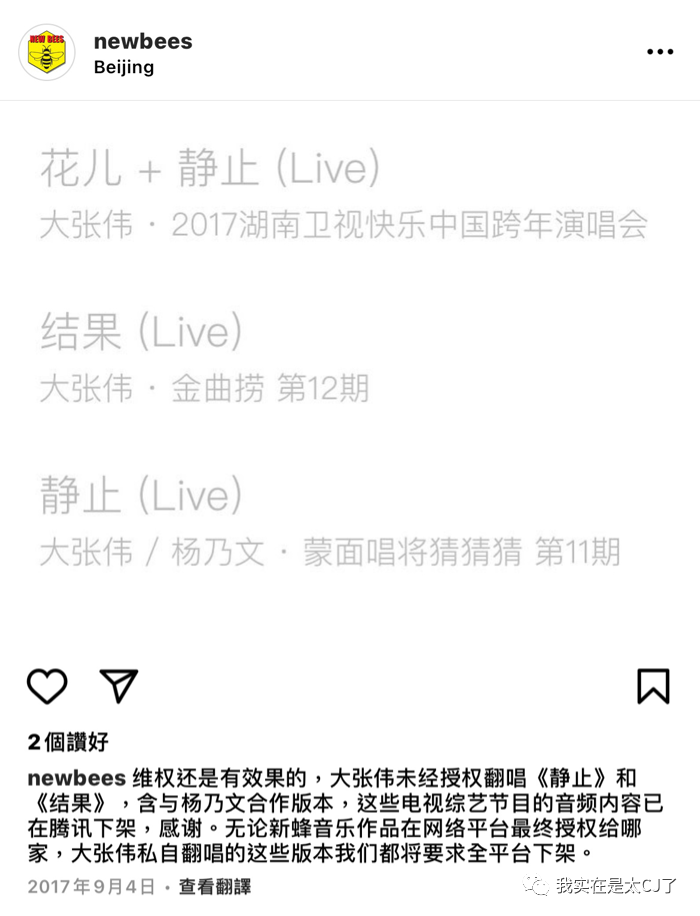Open the Beijing location tag

[124, 68]
